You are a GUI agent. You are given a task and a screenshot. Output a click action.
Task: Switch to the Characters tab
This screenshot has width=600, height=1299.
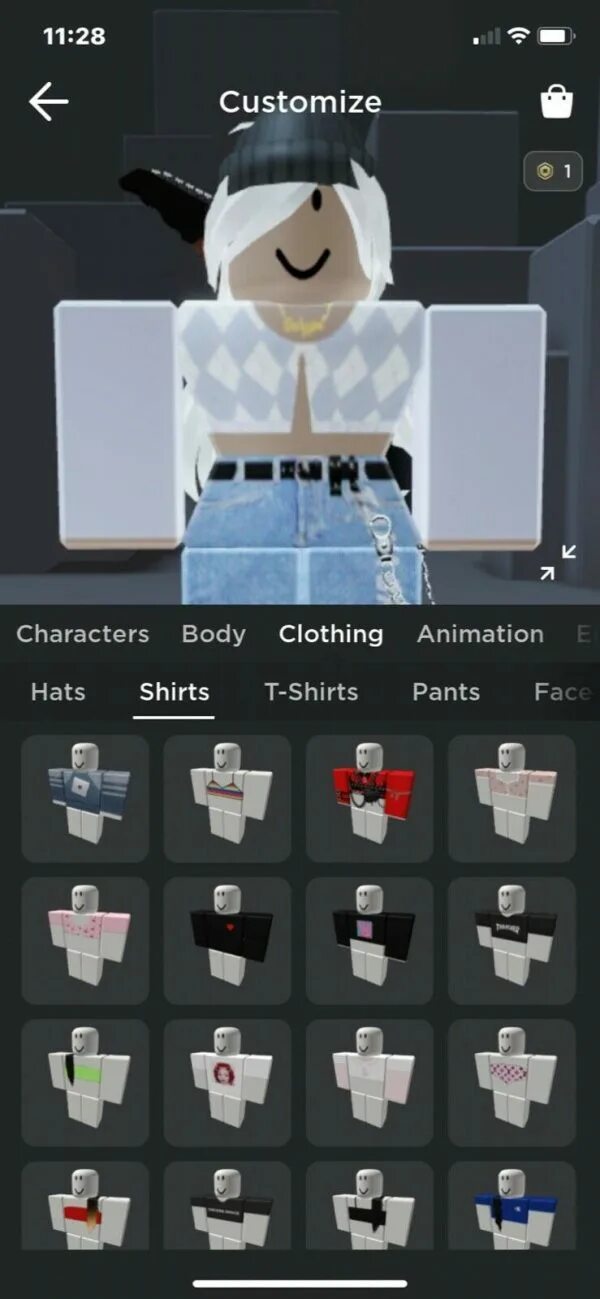(x=82, y=634)
